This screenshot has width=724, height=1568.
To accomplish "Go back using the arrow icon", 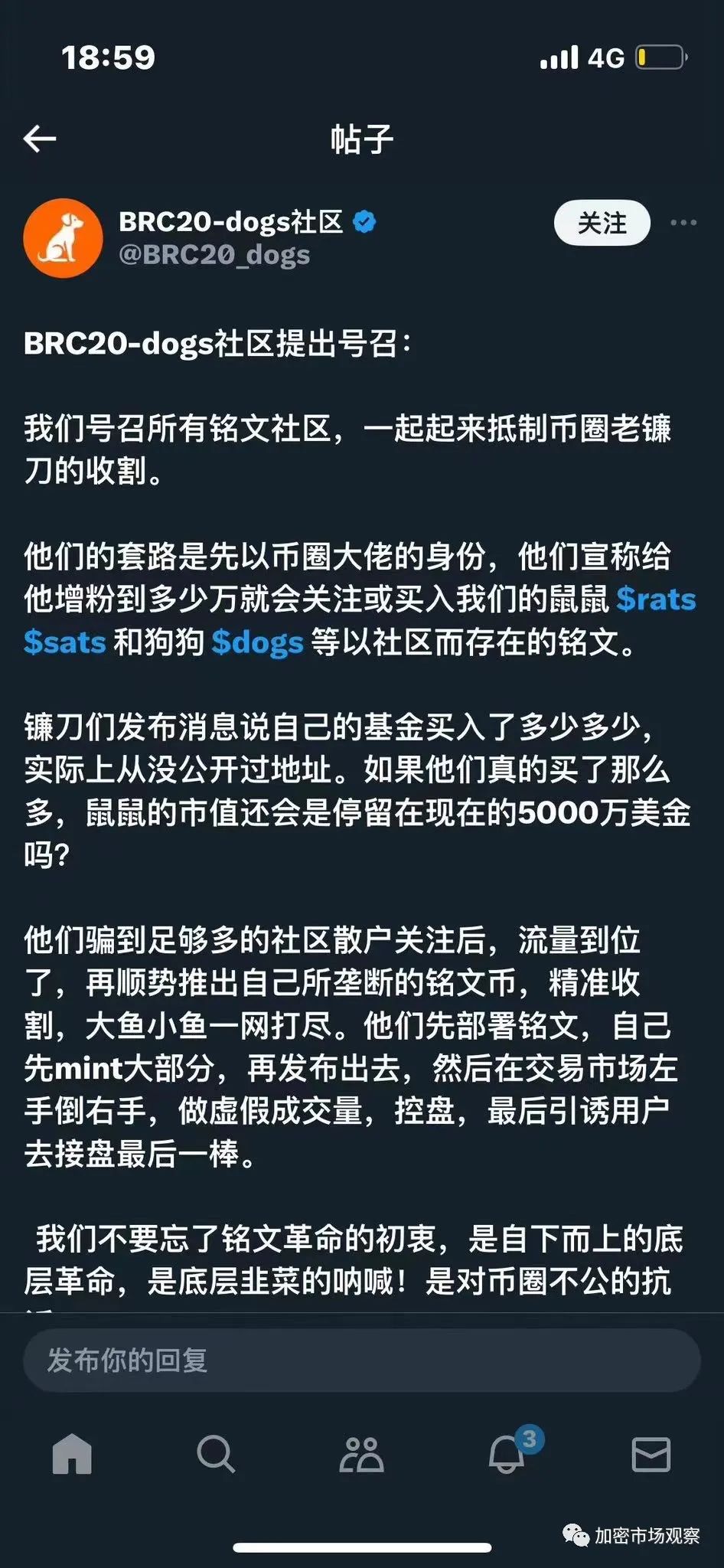I will pyautogui.click(x=41, y=139).
